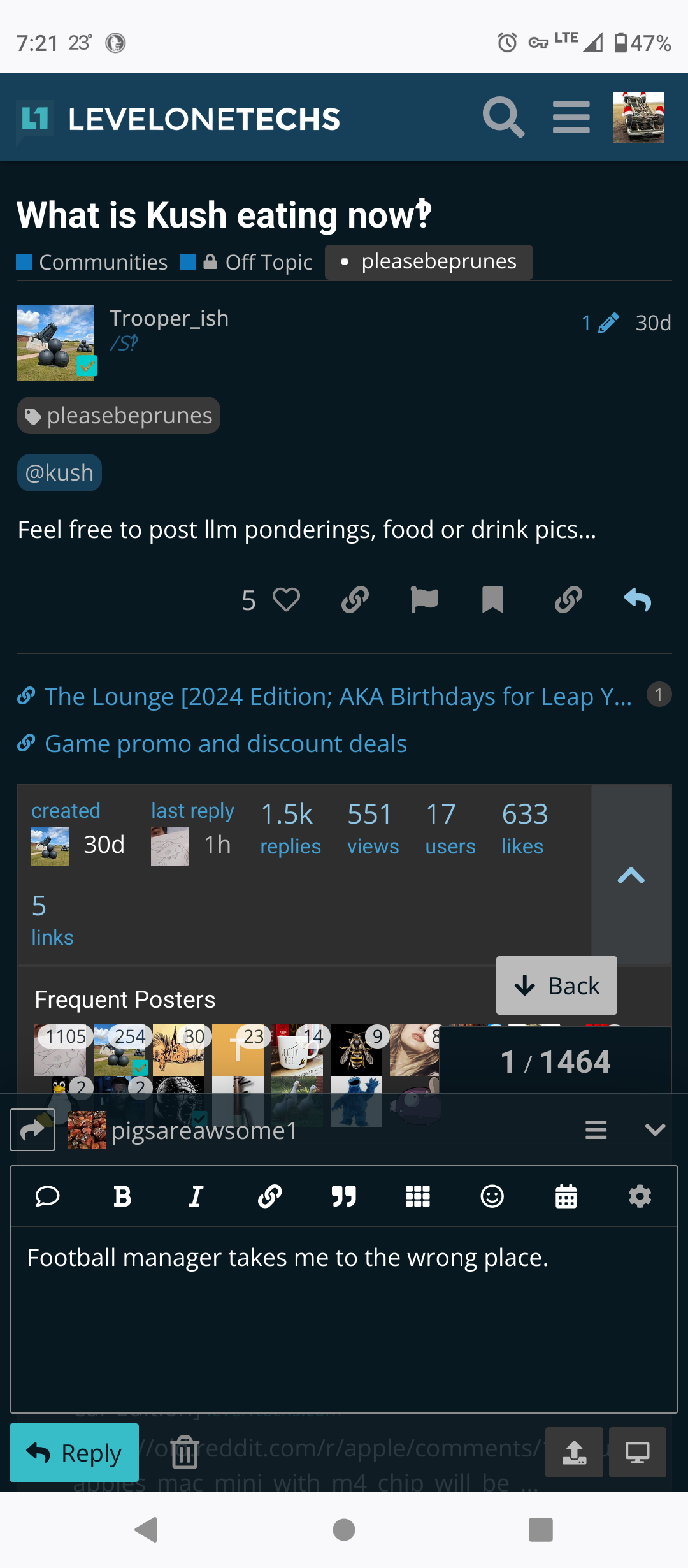Apply bold formatting in the composer
The height and width of the screenshot is (1568, 688).
click(122, 1196)
